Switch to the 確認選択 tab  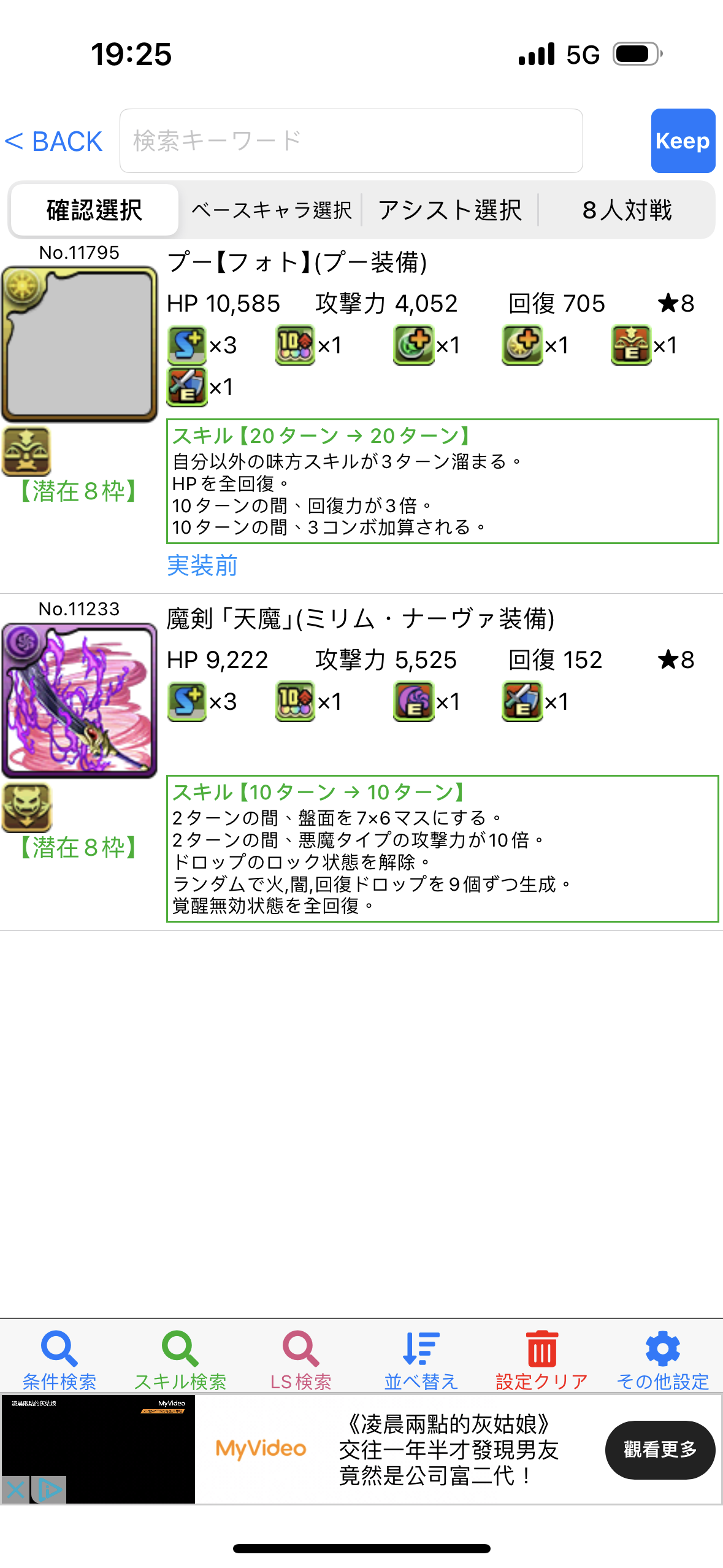(94, 210)
